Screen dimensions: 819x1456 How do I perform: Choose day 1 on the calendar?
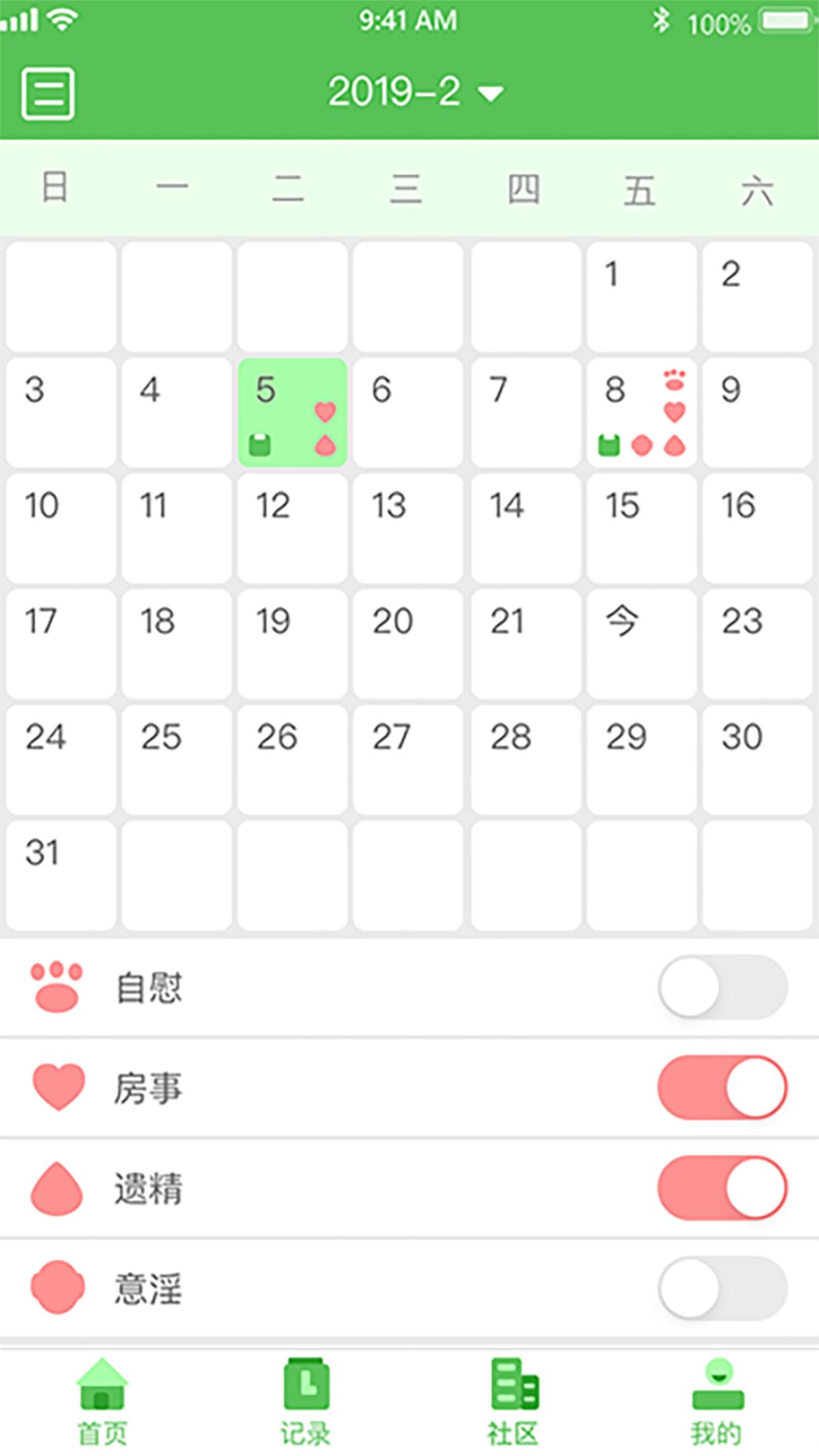(x=641, y=297)
